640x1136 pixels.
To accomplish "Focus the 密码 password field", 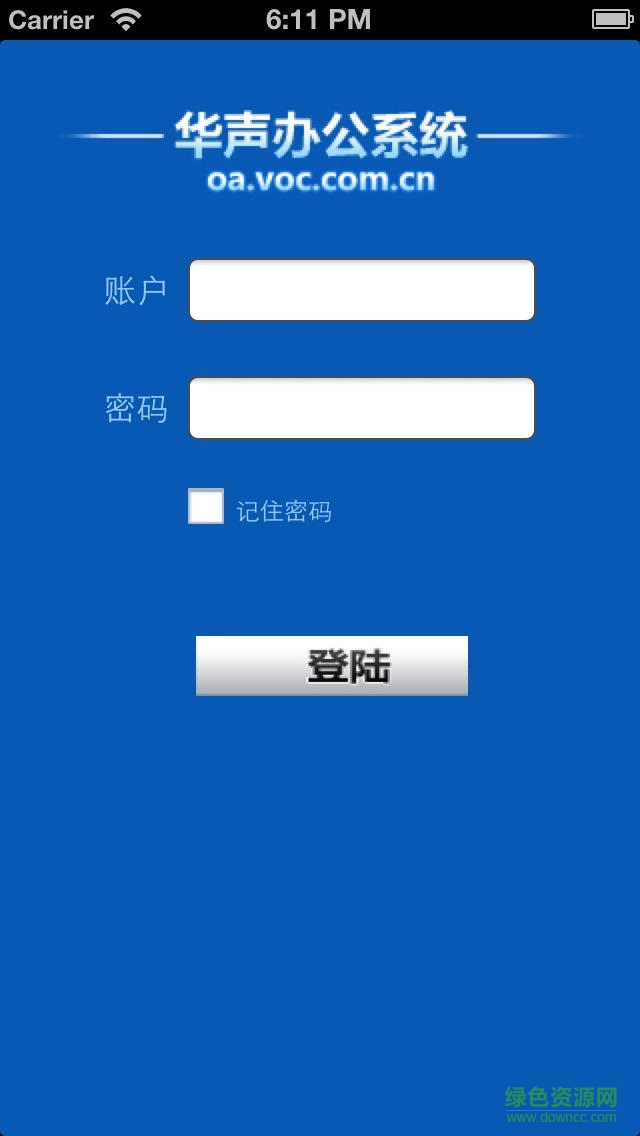I will (x=361, y=408).
